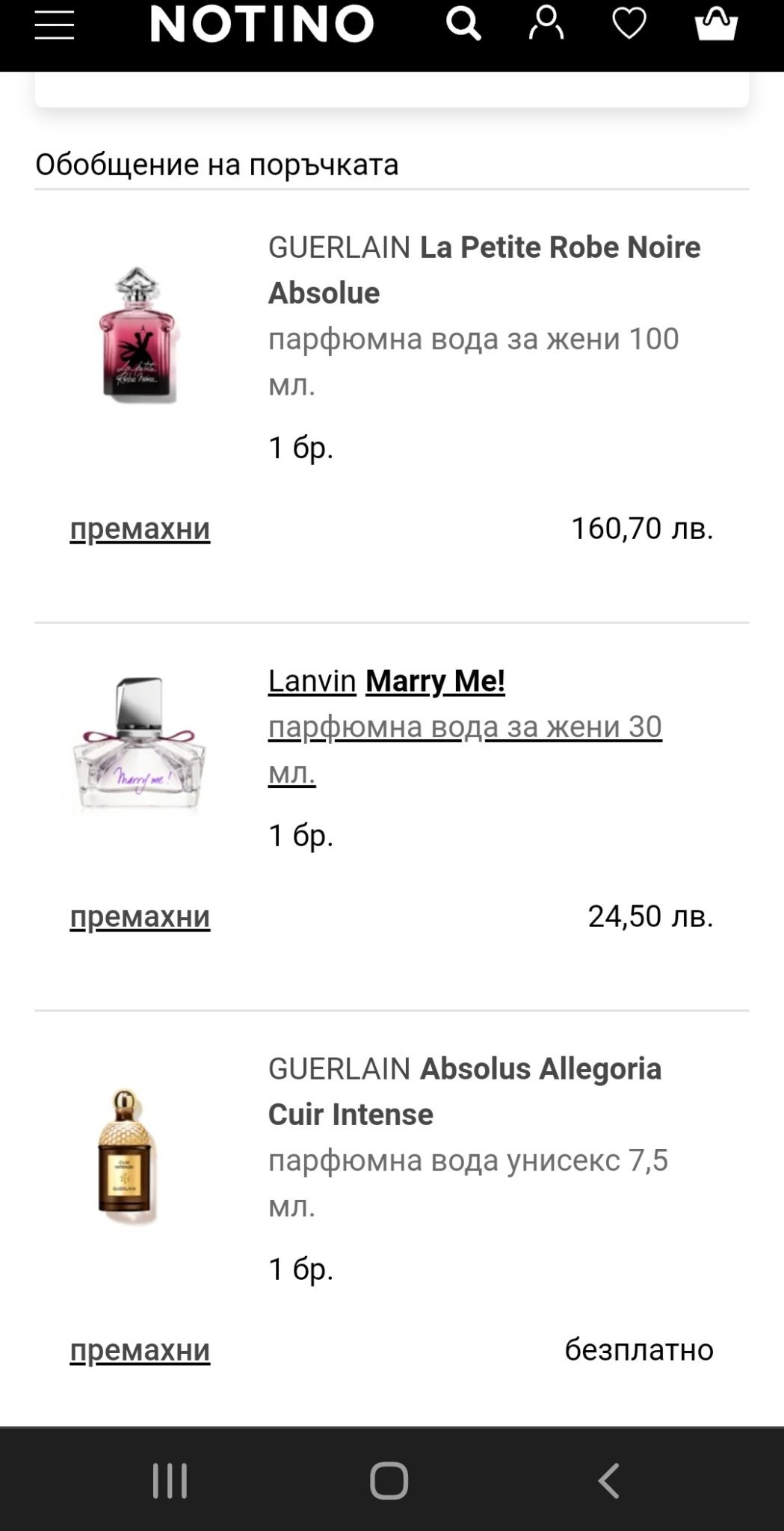The image size is (784, 1531).
Task: Tap the Notino logo
Action: click(262, 24)
